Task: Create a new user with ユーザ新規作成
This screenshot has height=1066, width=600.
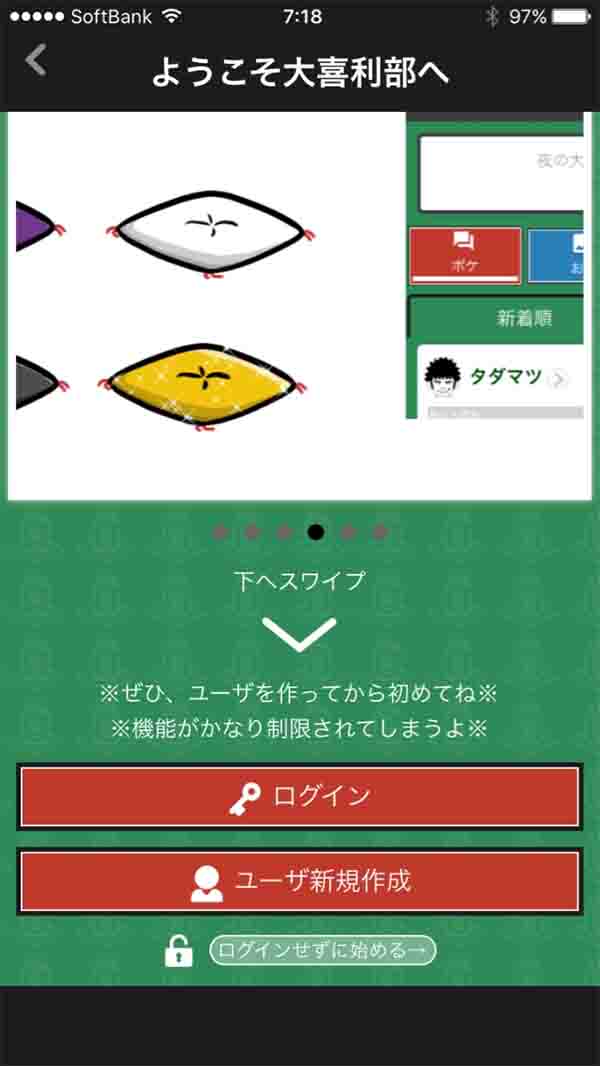Action: tap(300, 882)
